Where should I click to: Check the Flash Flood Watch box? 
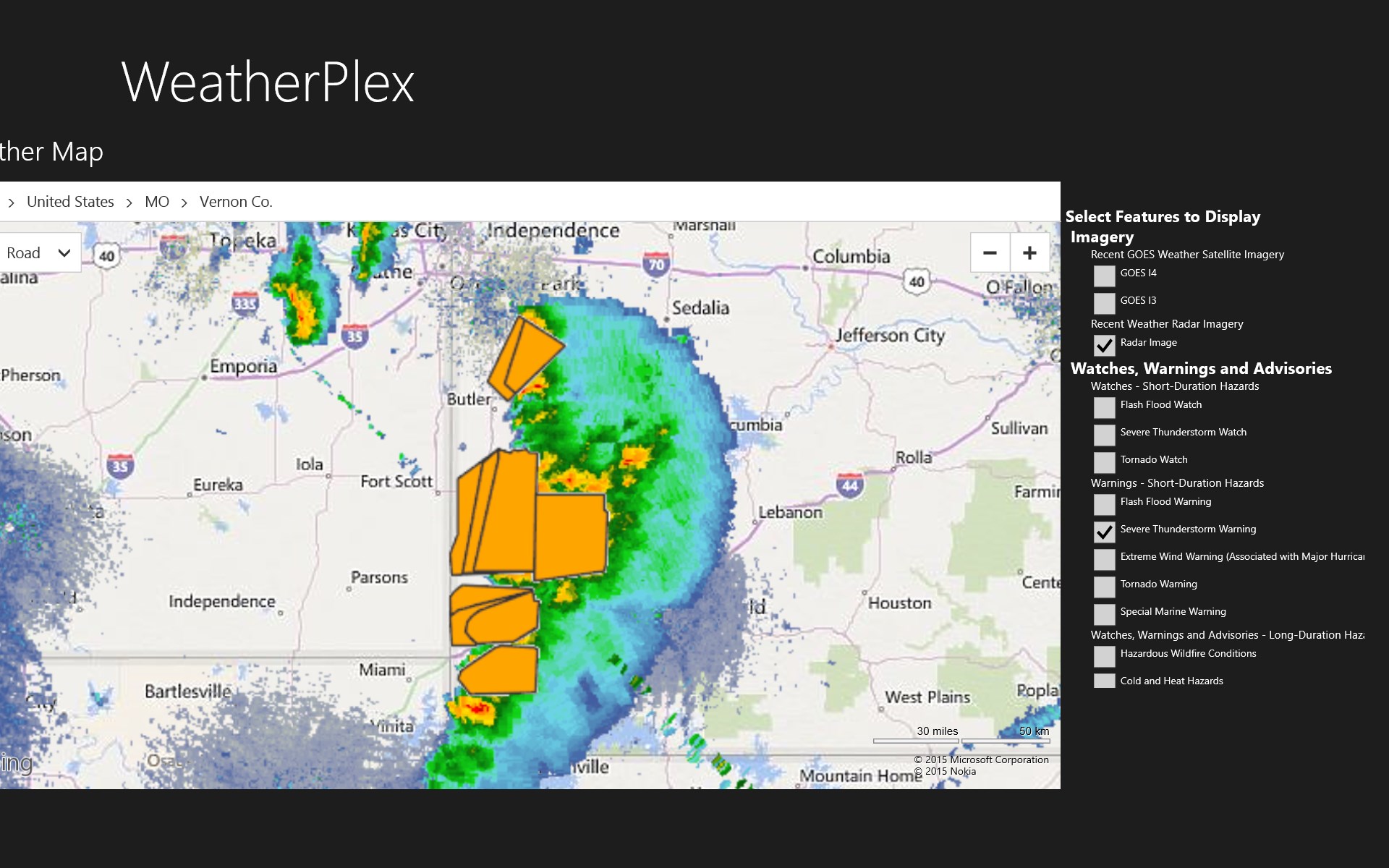[x=1104, y=407]
